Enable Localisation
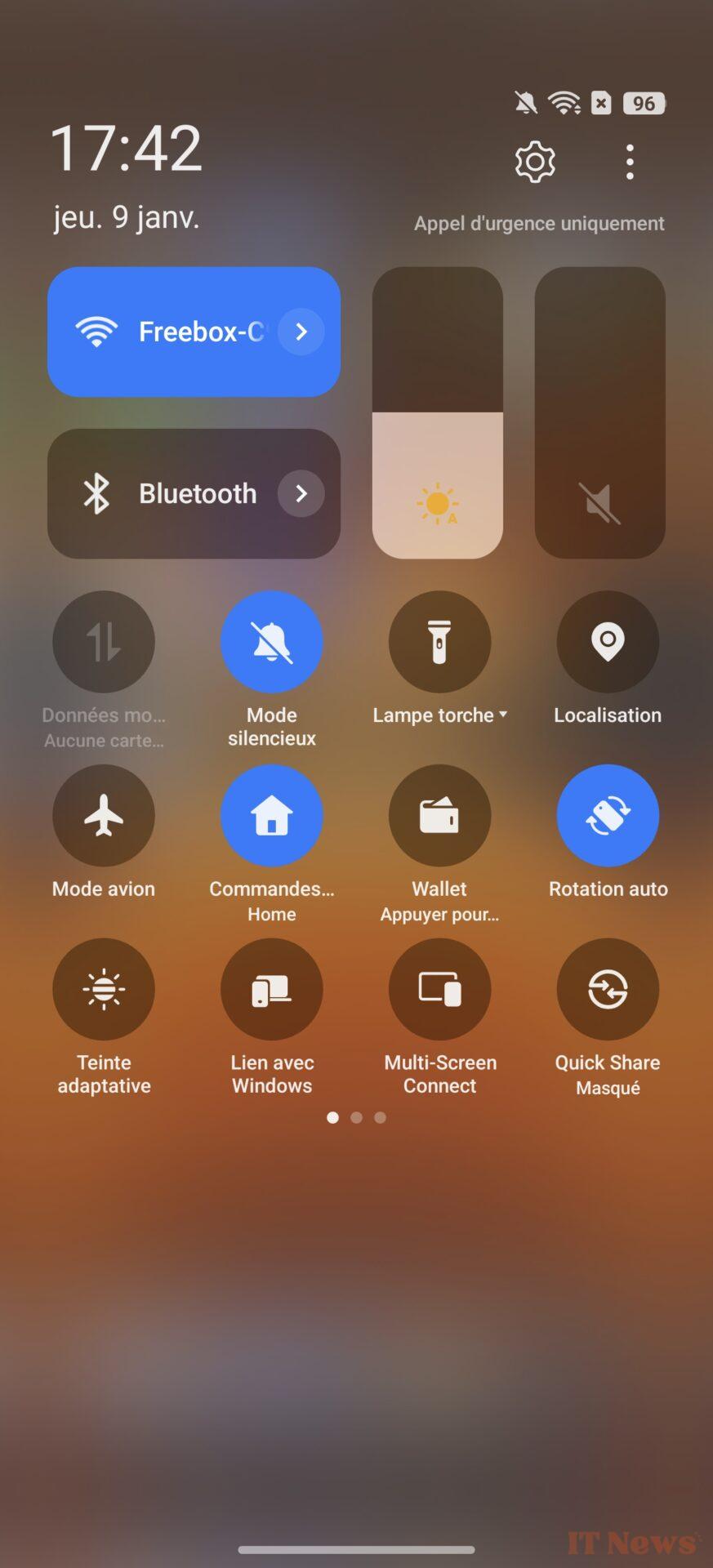Viewport: 713px width, 1568px height. [608, 642]
